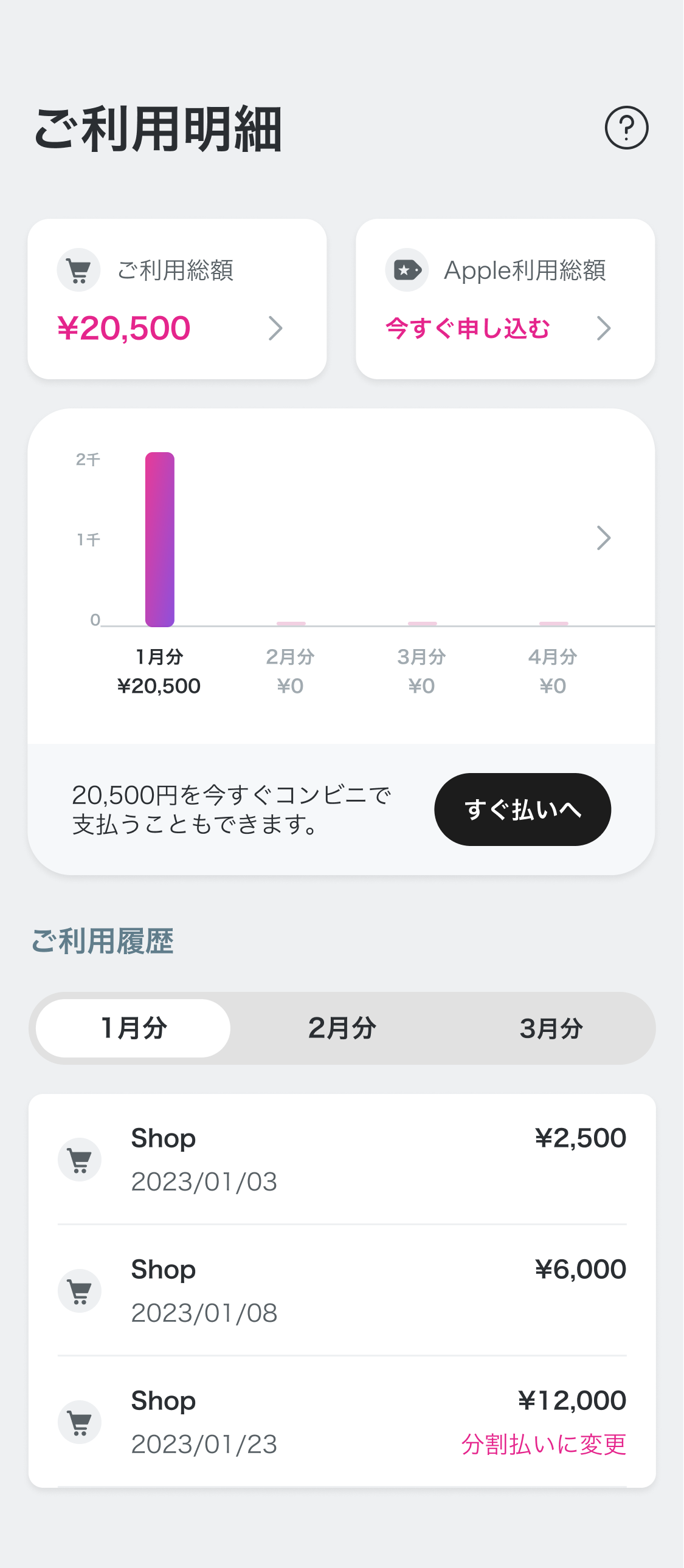This screenshot has width=684, height=1568.
Task: Switch to the 1月分 history tab
Action: coord(133,1028)
